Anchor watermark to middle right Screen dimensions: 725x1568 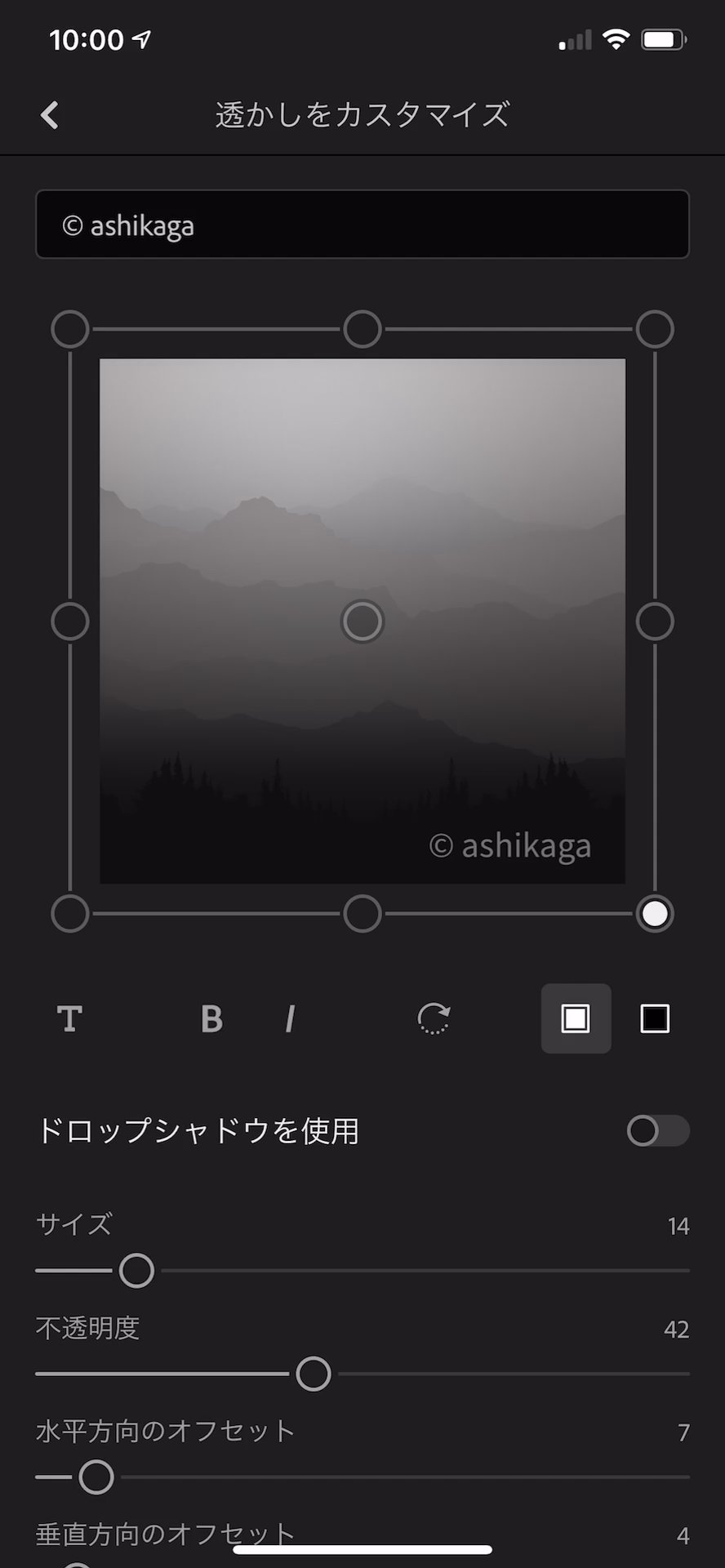(655, 621)
